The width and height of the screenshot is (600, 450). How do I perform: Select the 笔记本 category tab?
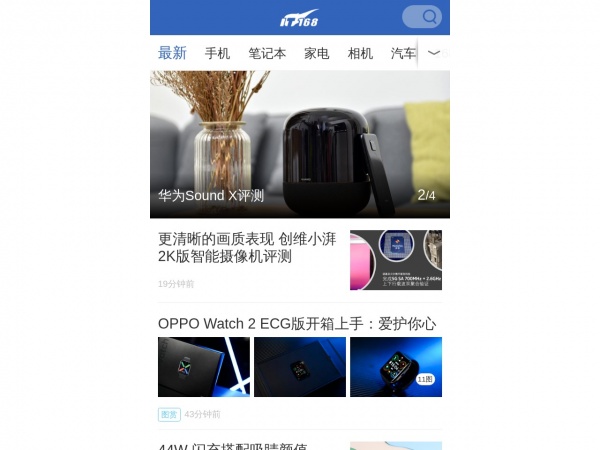pyautogui.click(x=267, y=54)
